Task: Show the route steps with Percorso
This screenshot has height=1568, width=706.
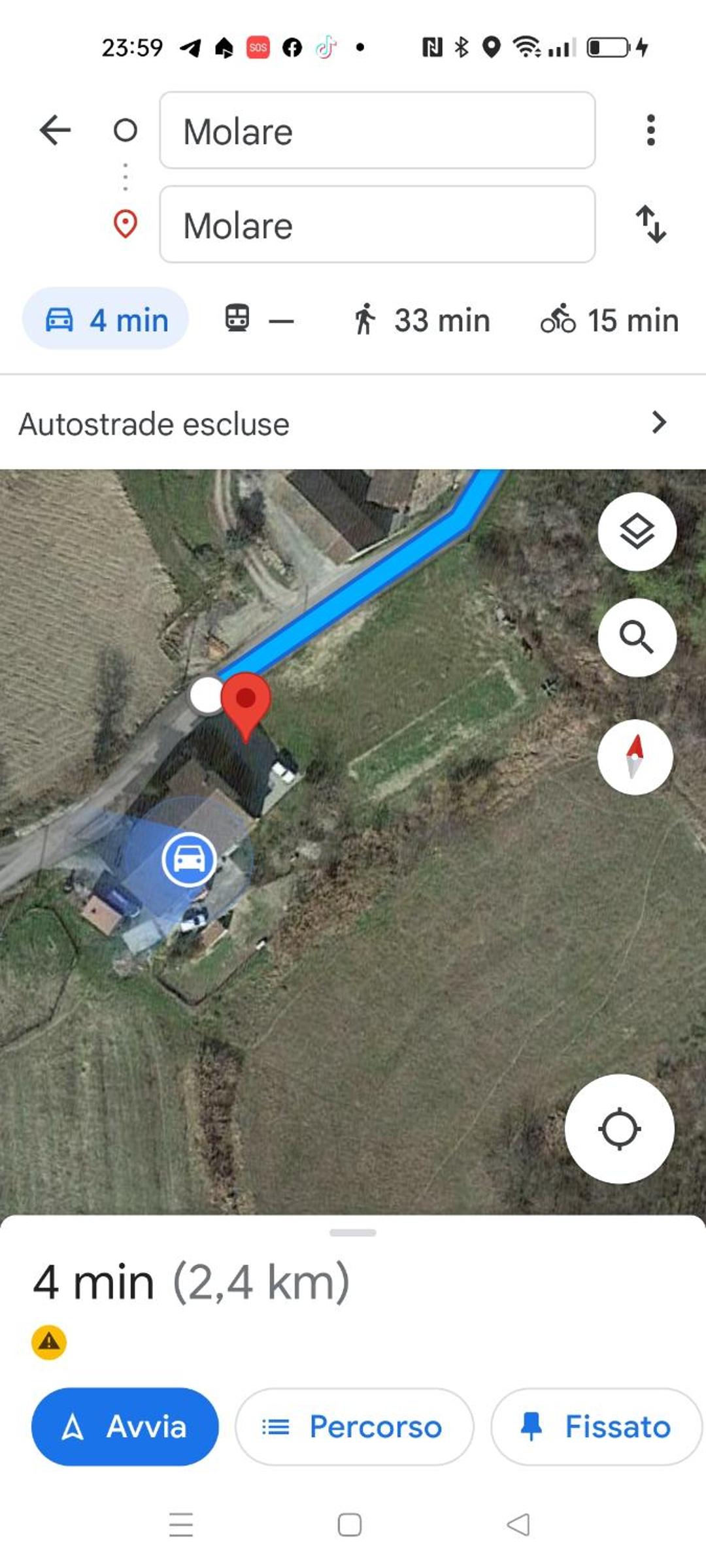Action: tap(354, 1426)
